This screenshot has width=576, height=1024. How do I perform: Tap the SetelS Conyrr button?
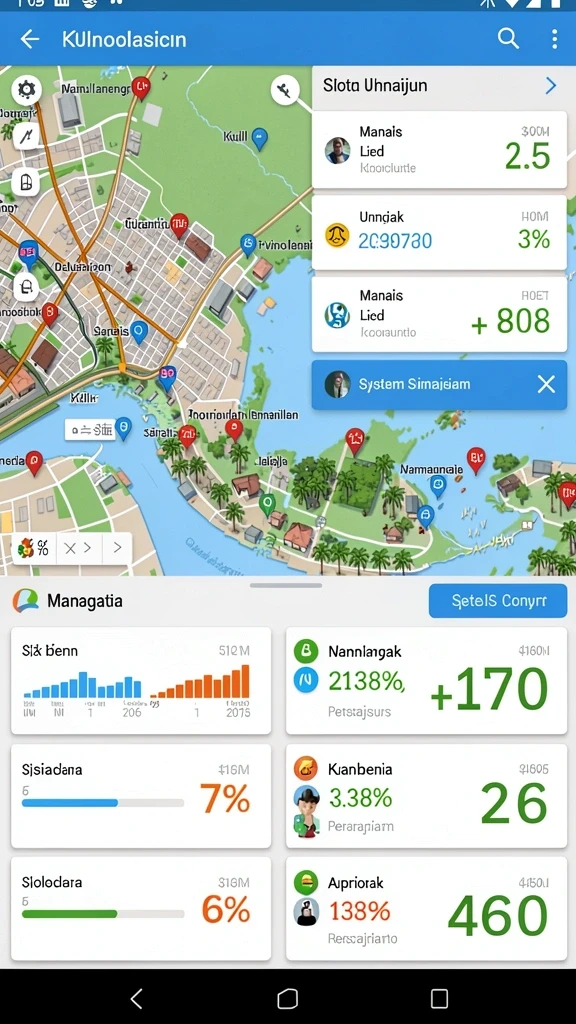point(498,601)
